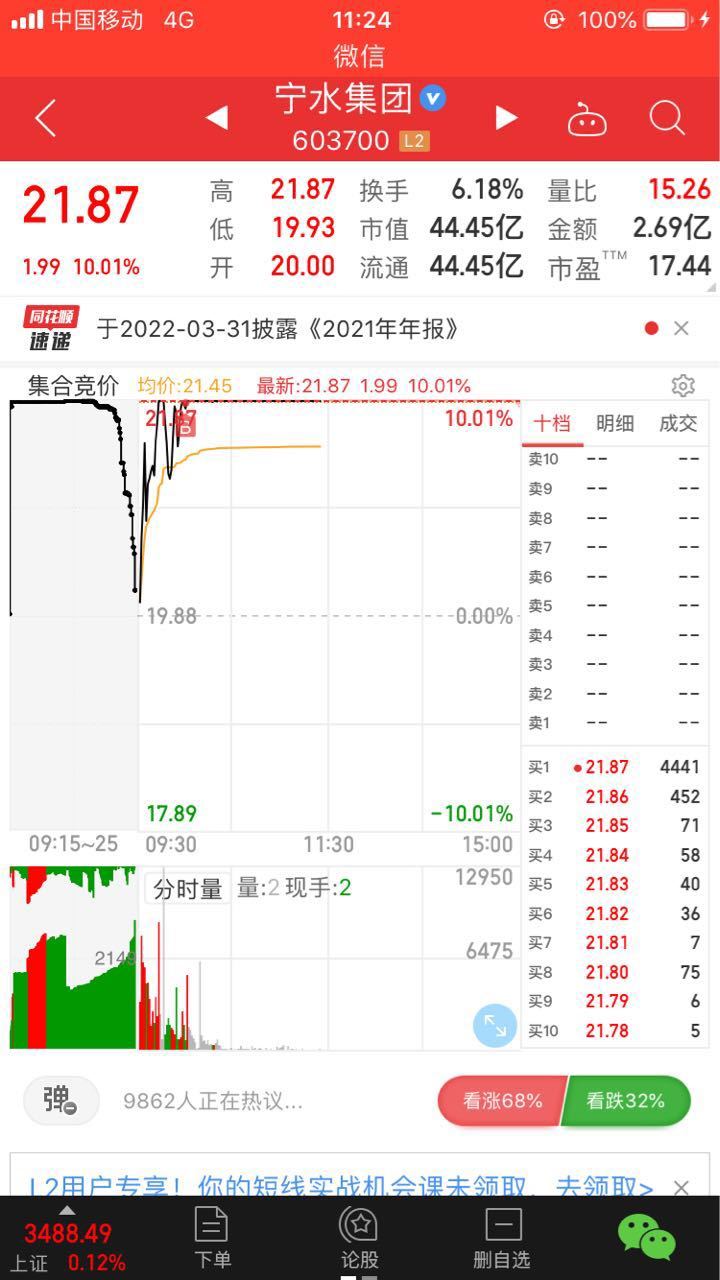Open the 论股 discussion

359,1238
